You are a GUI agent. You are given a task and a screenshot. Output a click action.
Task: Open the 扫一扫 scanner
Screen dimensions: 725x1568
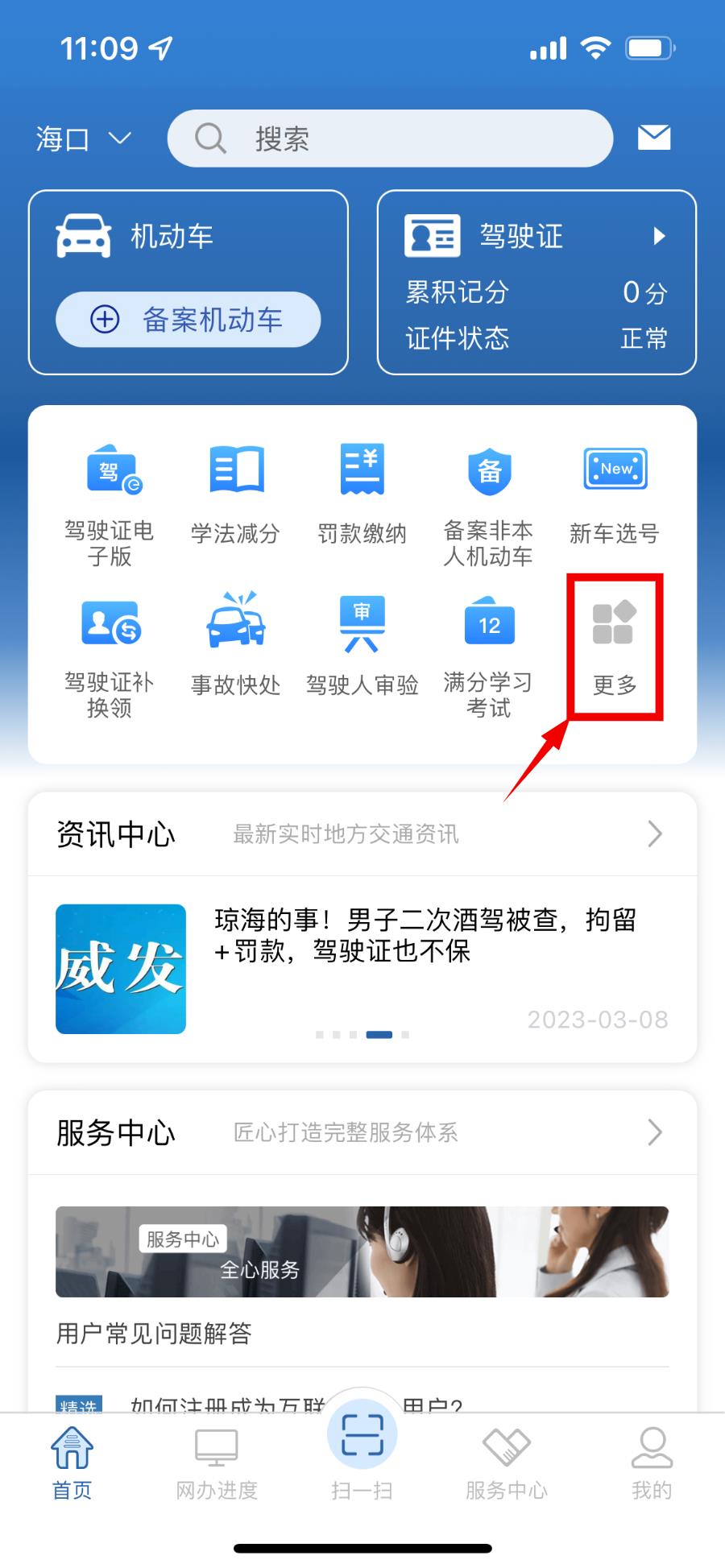tap(362, 1450)
